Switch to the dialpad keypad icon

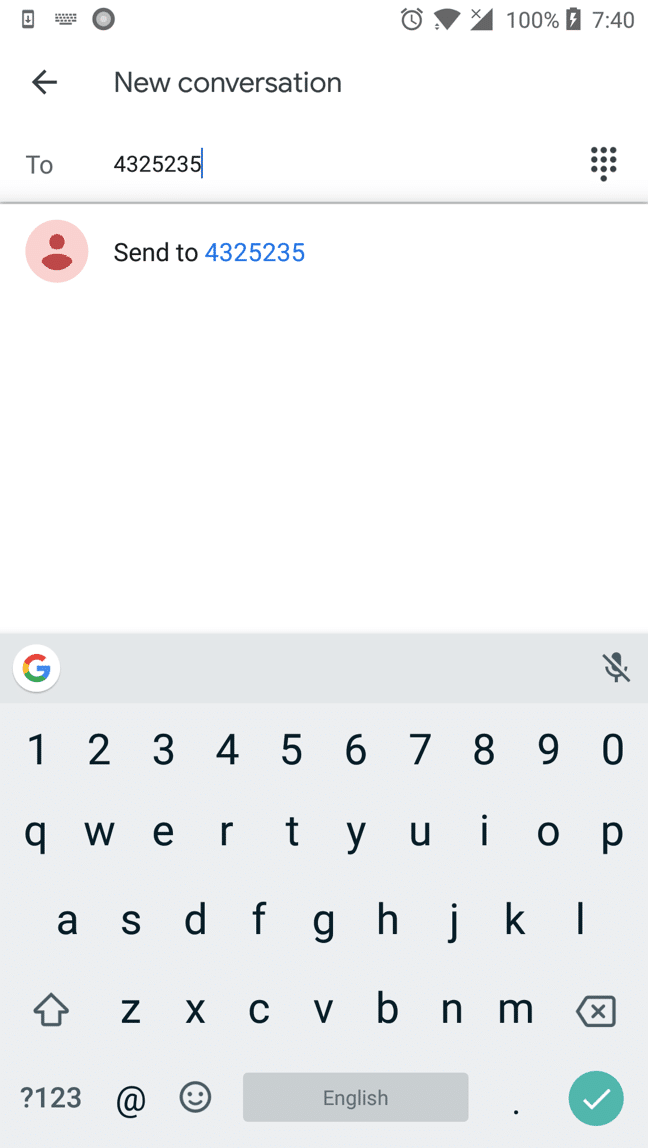click(603, 163)
